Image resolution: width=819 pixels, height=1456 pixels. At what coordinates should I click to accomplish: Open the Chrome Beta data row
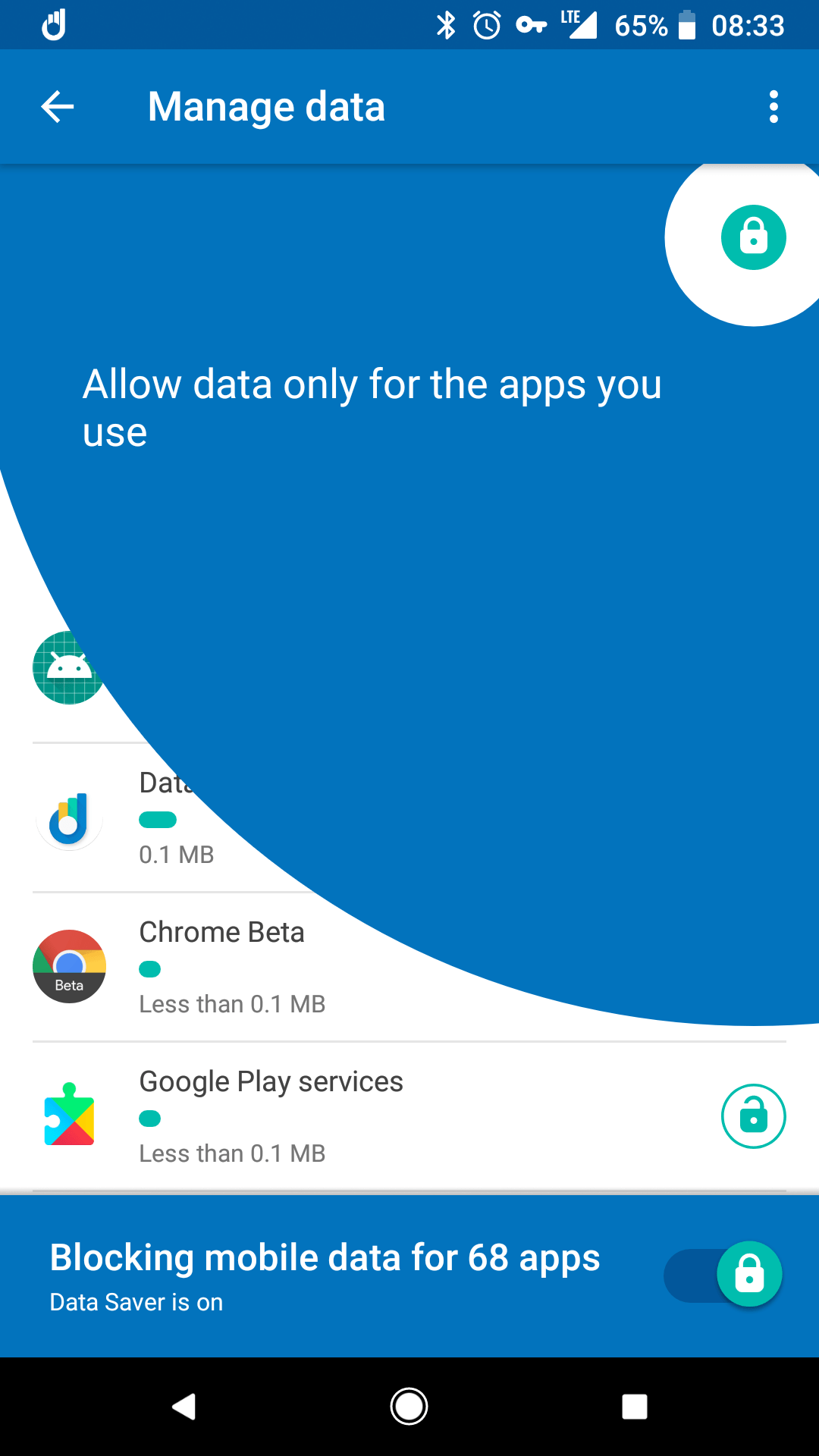(x=409, y=967)
